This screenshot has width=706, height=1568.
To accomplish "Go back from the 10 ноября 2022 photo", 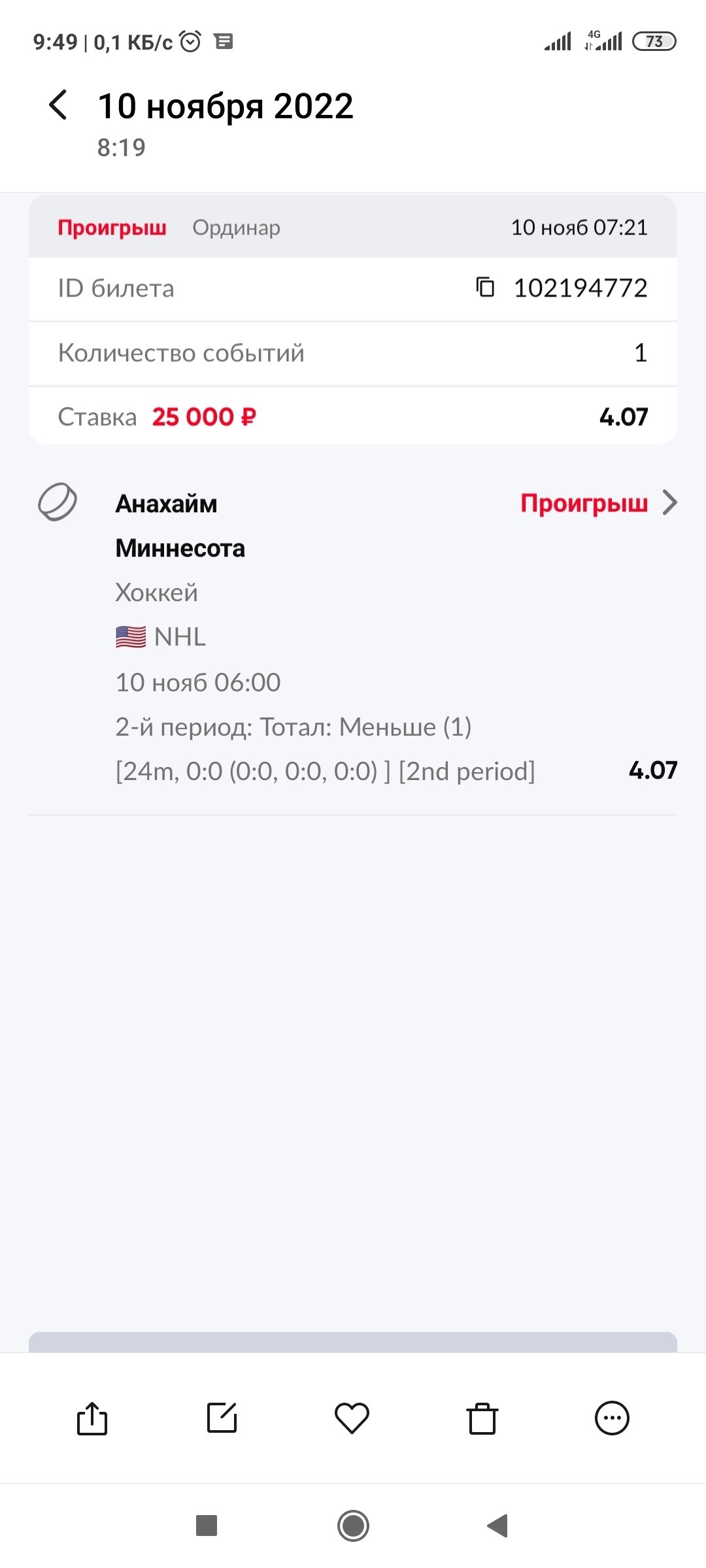I will [58, 106].
